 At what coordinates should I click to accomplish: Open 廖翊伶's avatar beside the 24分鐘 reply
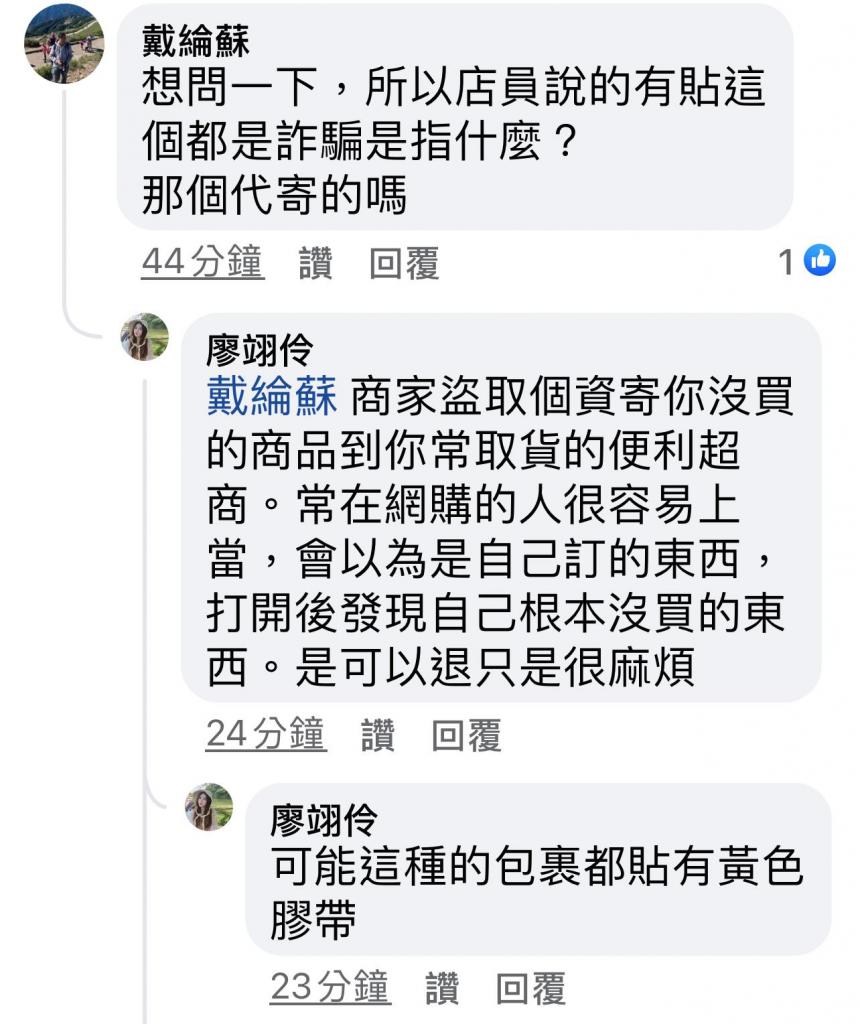click(145, 337)
